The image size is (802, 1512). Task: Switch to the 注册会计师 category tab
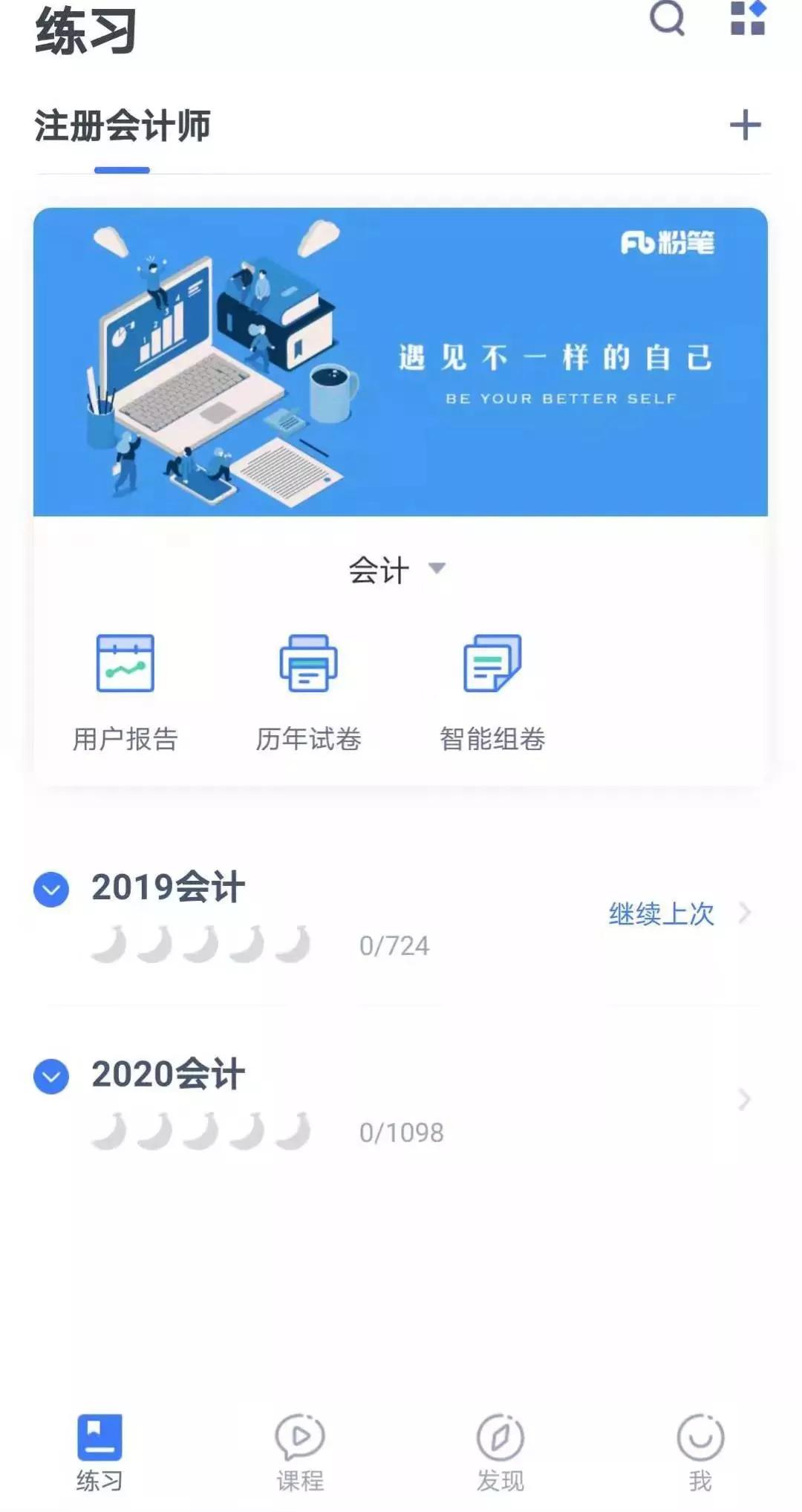pyautogui.click(x=121, y=125)
